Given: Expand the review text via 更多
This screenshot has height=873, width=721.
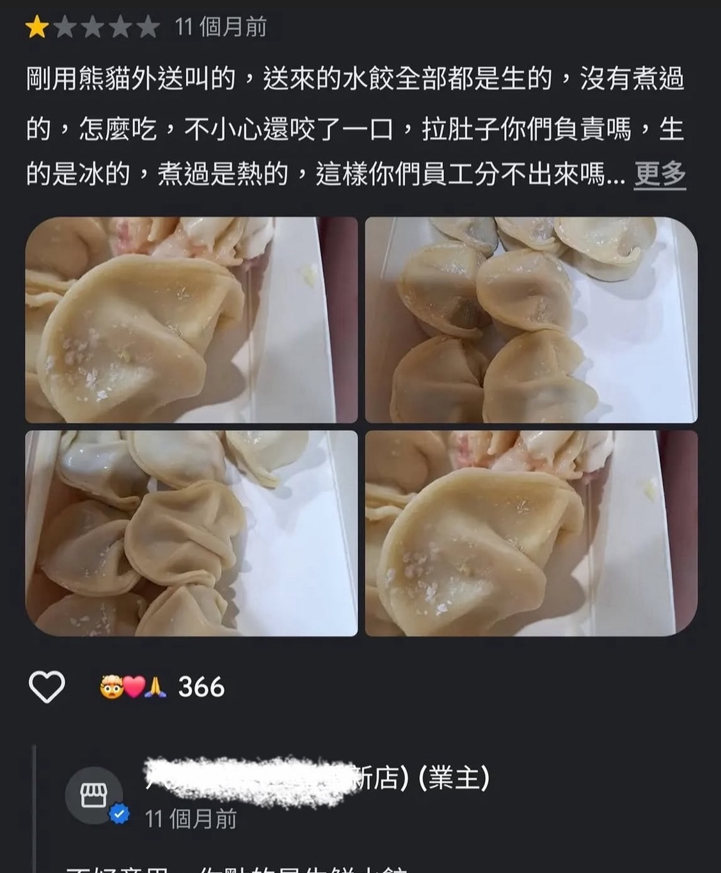Looking at the screenshot, I should [660, 174].
